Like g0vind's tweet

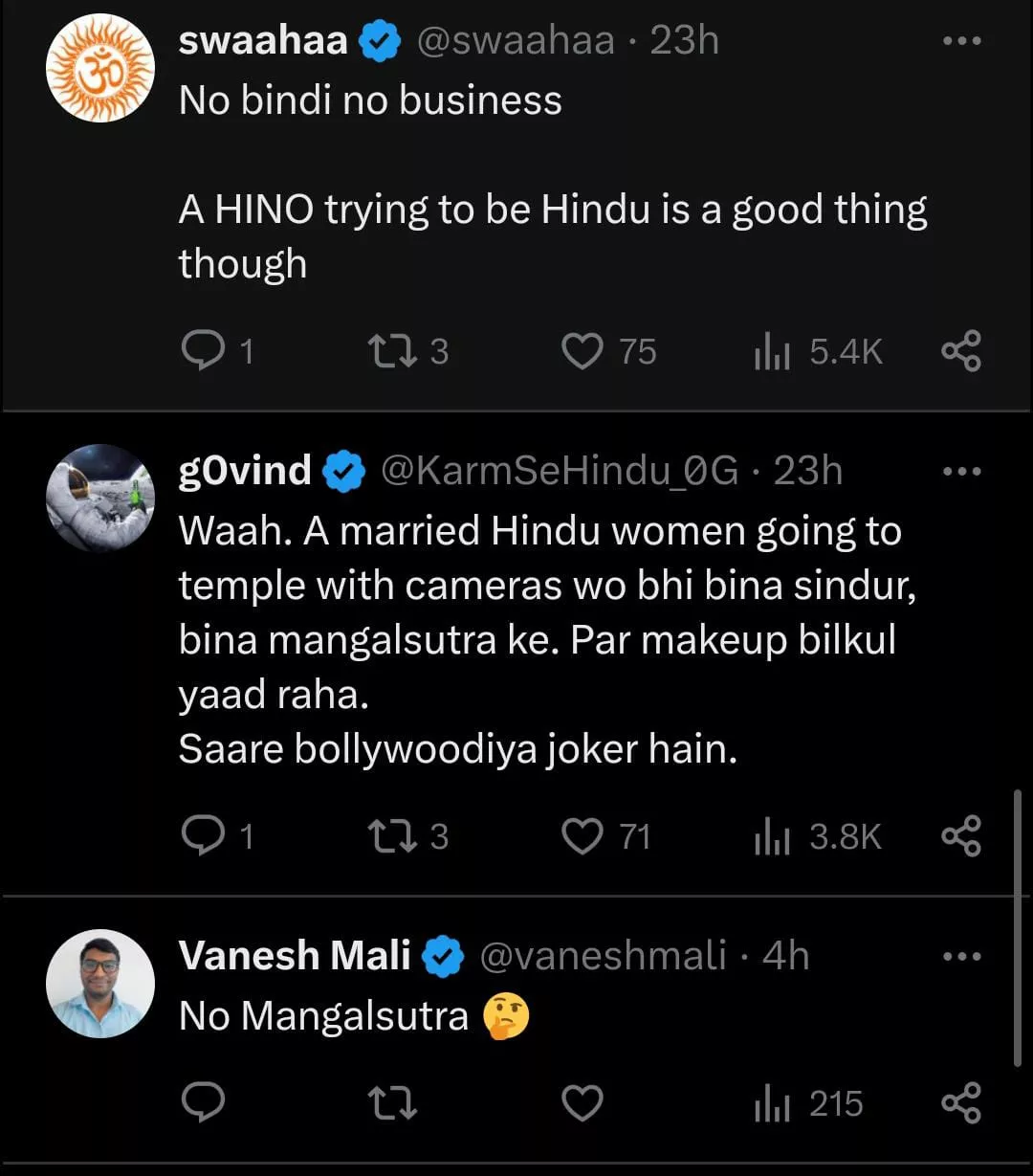click(582, 836)
